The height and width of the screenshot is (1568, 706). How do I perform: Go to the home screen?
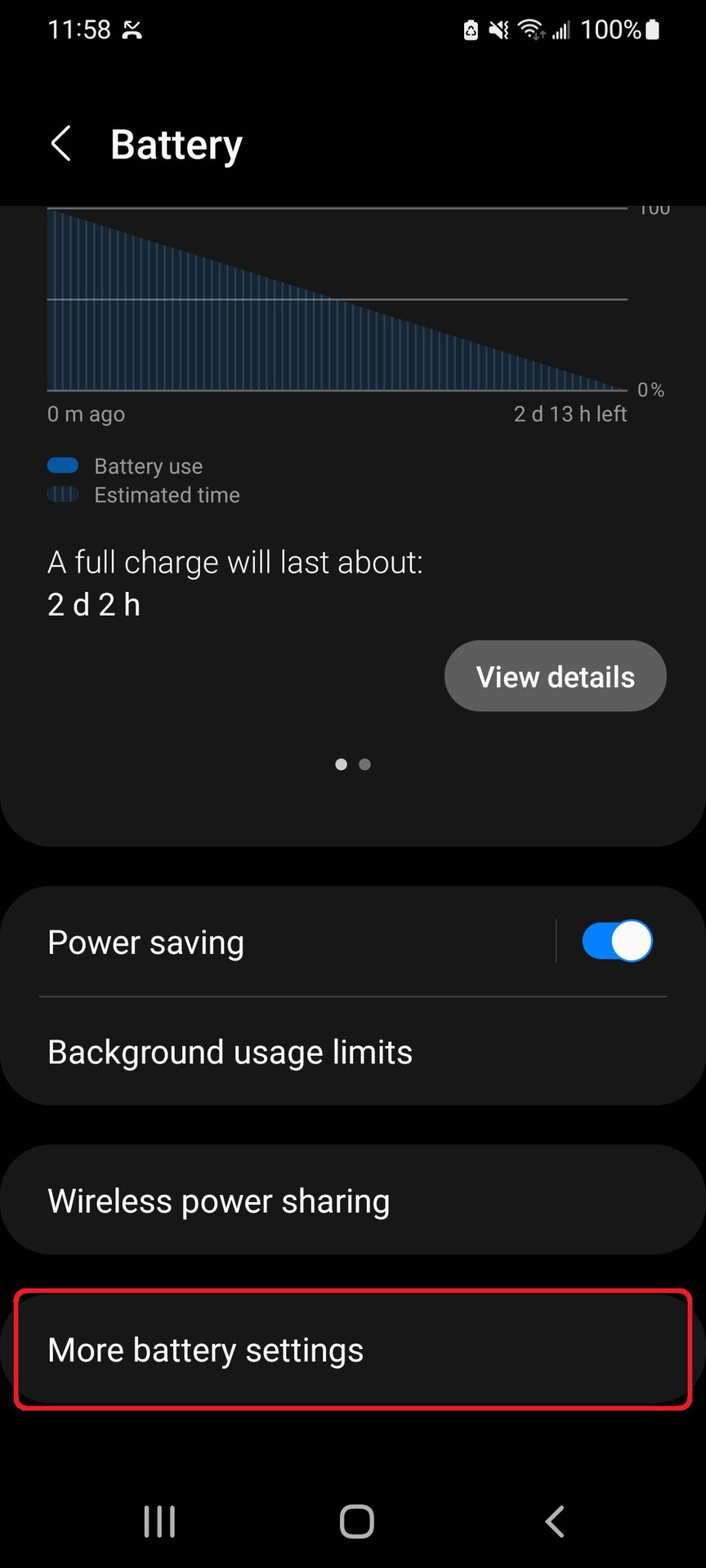click(x=356, y=1521)
